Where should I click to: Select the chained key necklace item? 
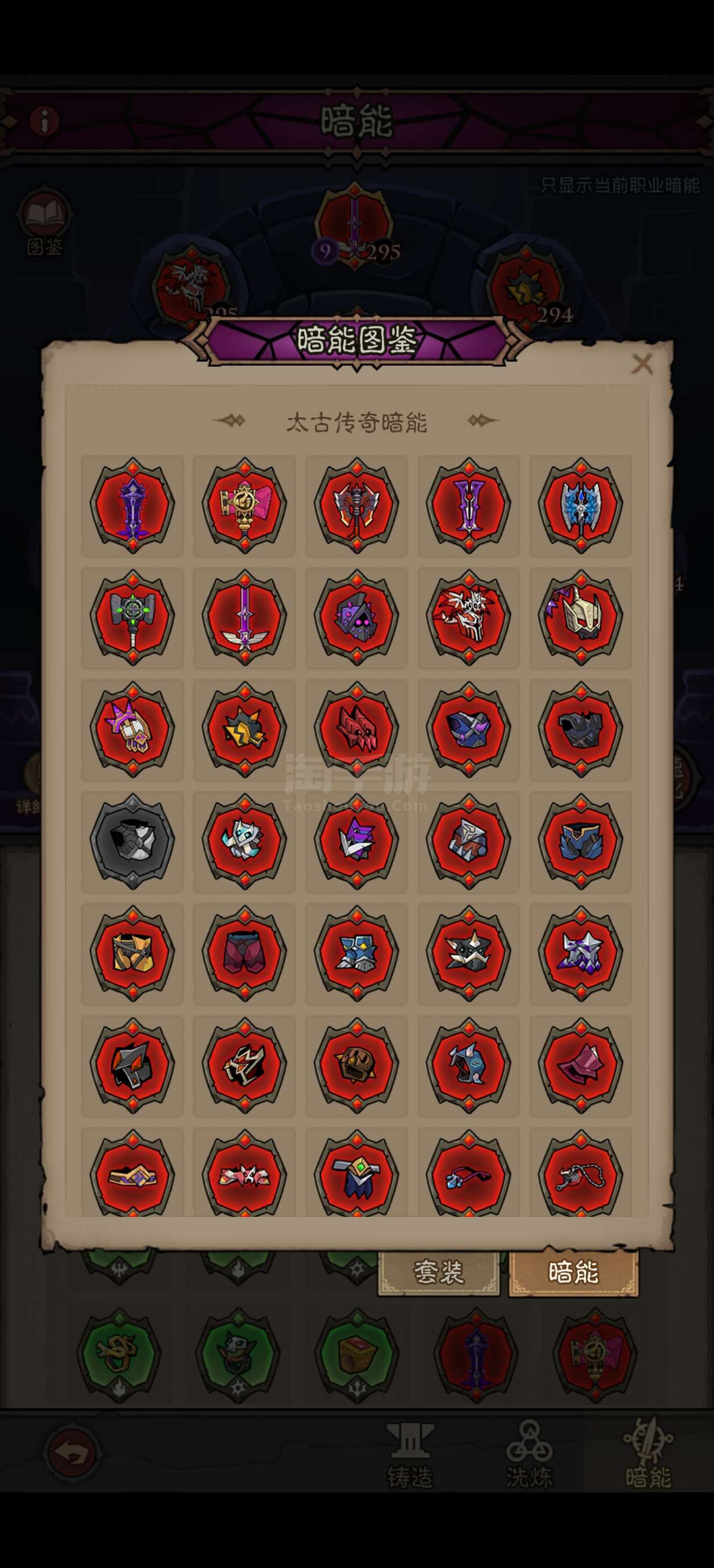coord(580,1174)
